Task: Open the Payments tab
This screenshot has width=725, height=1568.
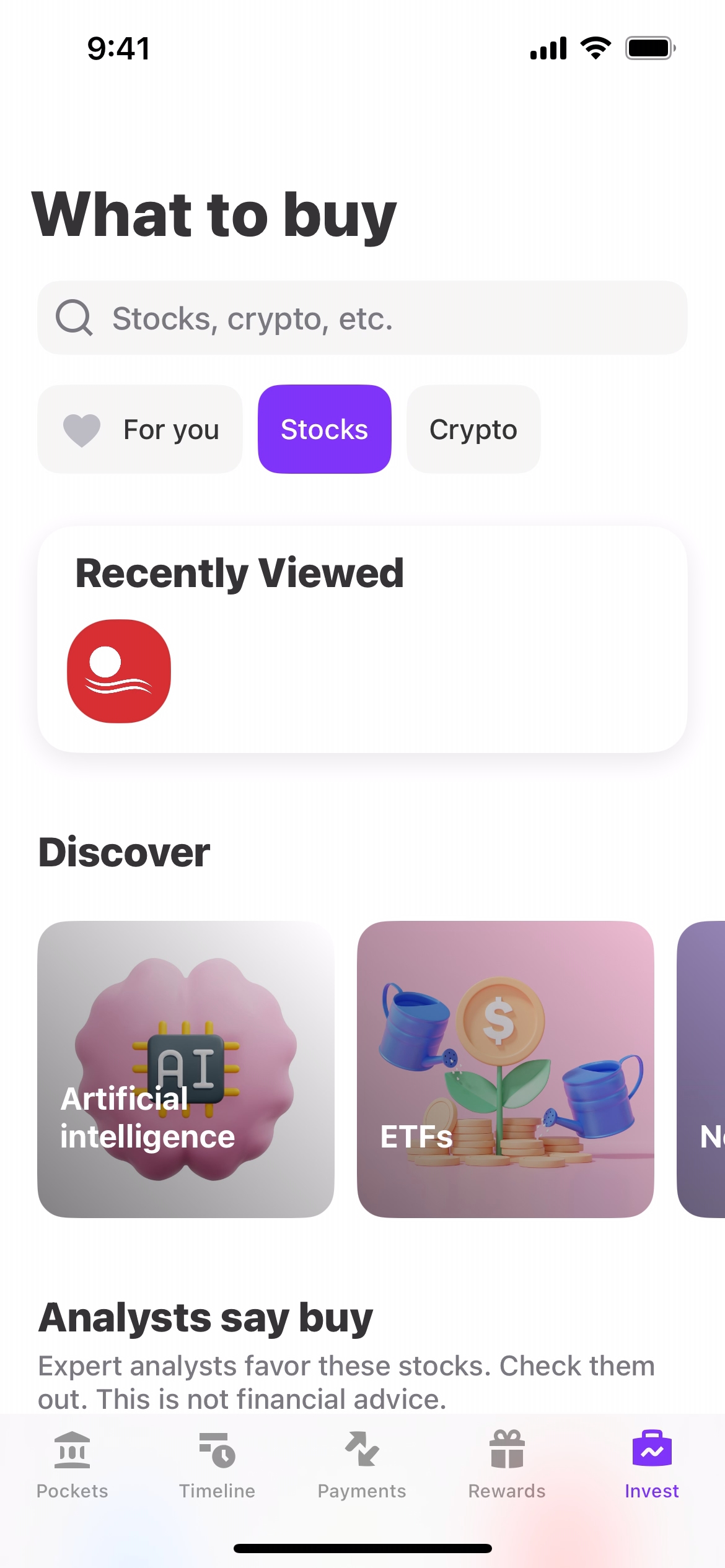Action: [x=362, y=1465]
